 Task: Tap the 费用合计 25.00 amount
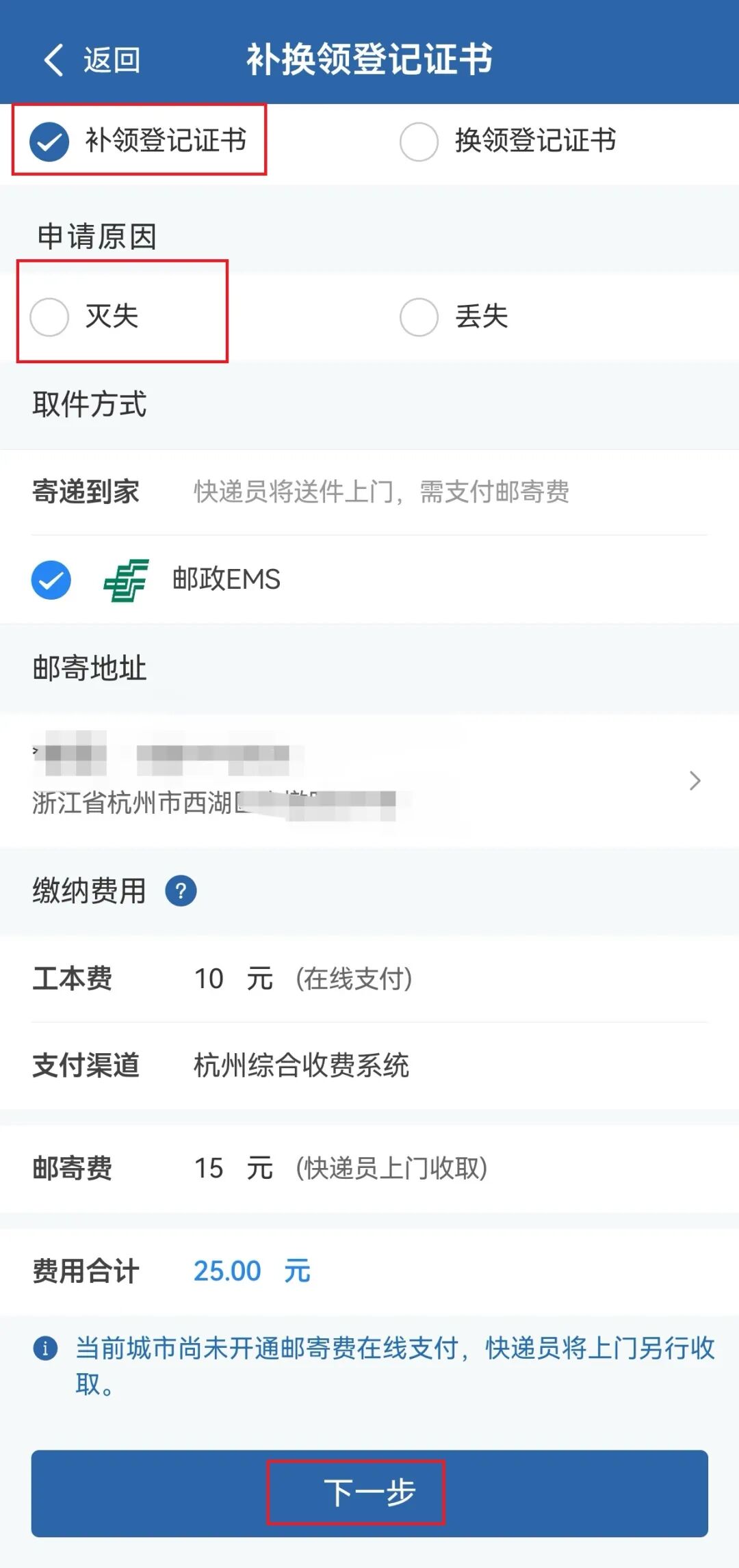coord(229,1271)
